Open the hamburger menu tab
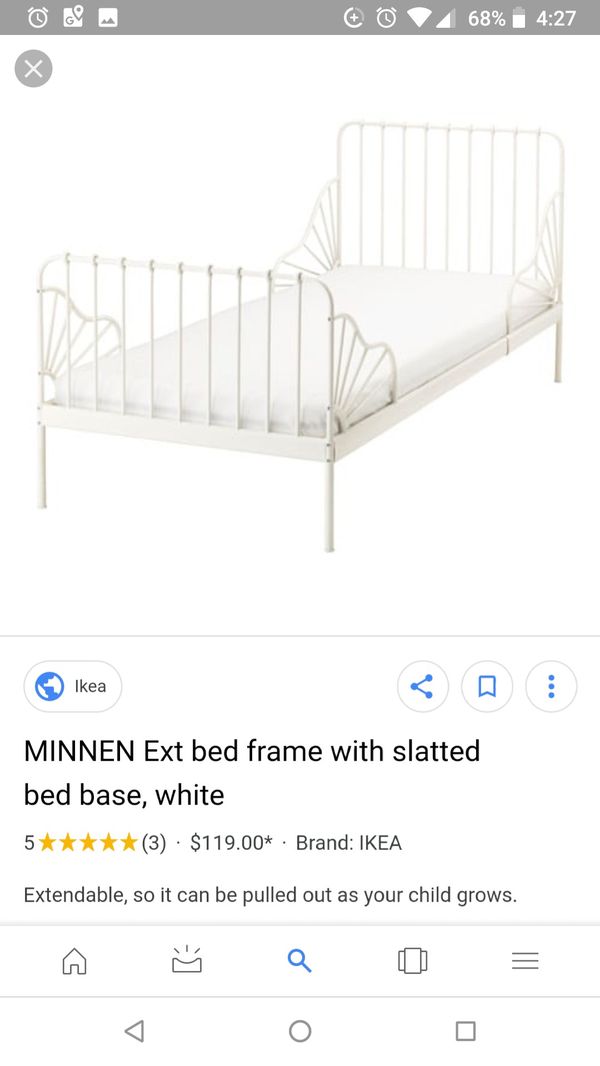This screenshot has height=1066, width=600. click(525, 961)
